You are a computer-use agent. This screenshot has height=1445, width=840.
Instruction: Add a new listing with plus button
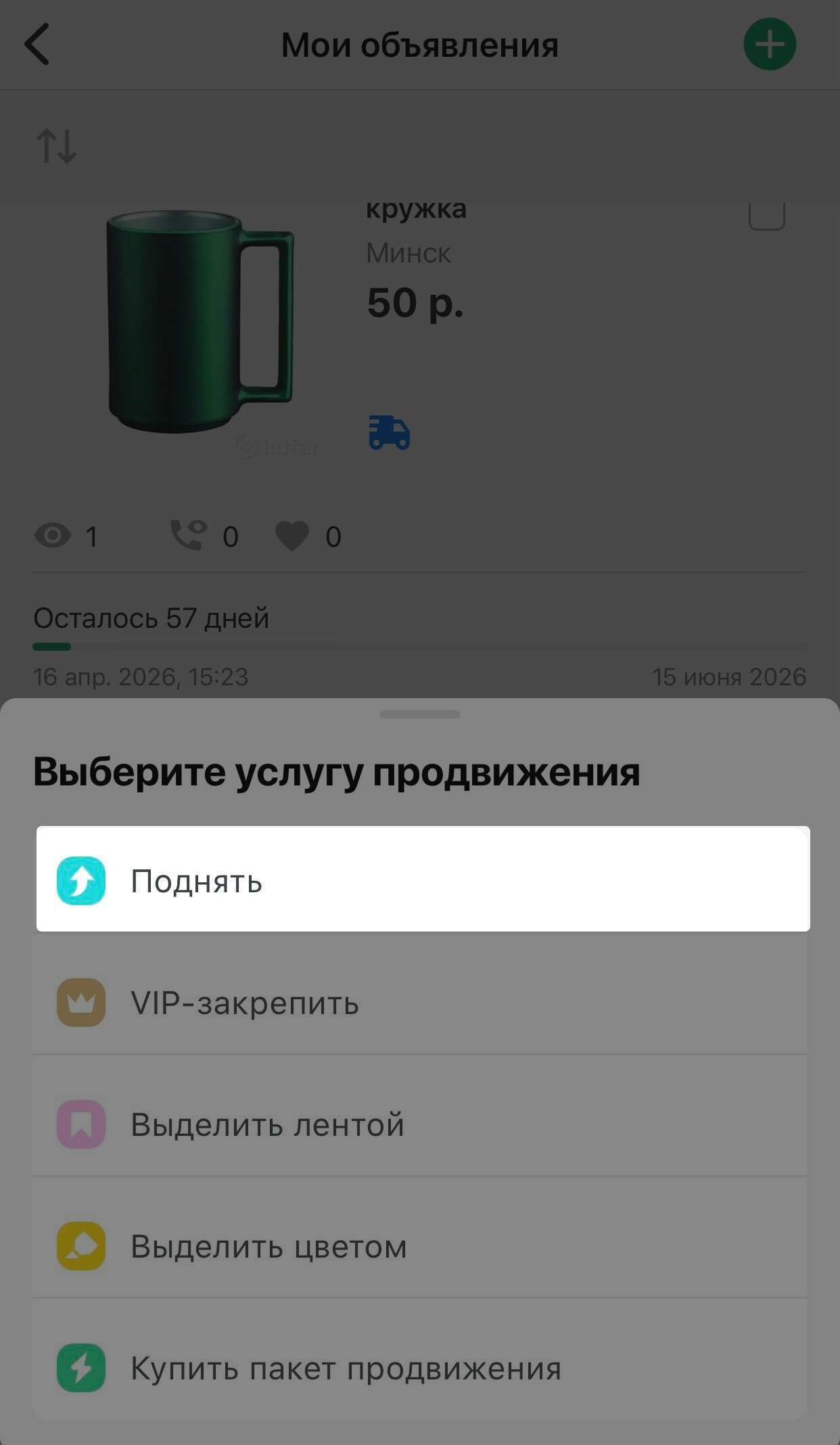point(770,45)
